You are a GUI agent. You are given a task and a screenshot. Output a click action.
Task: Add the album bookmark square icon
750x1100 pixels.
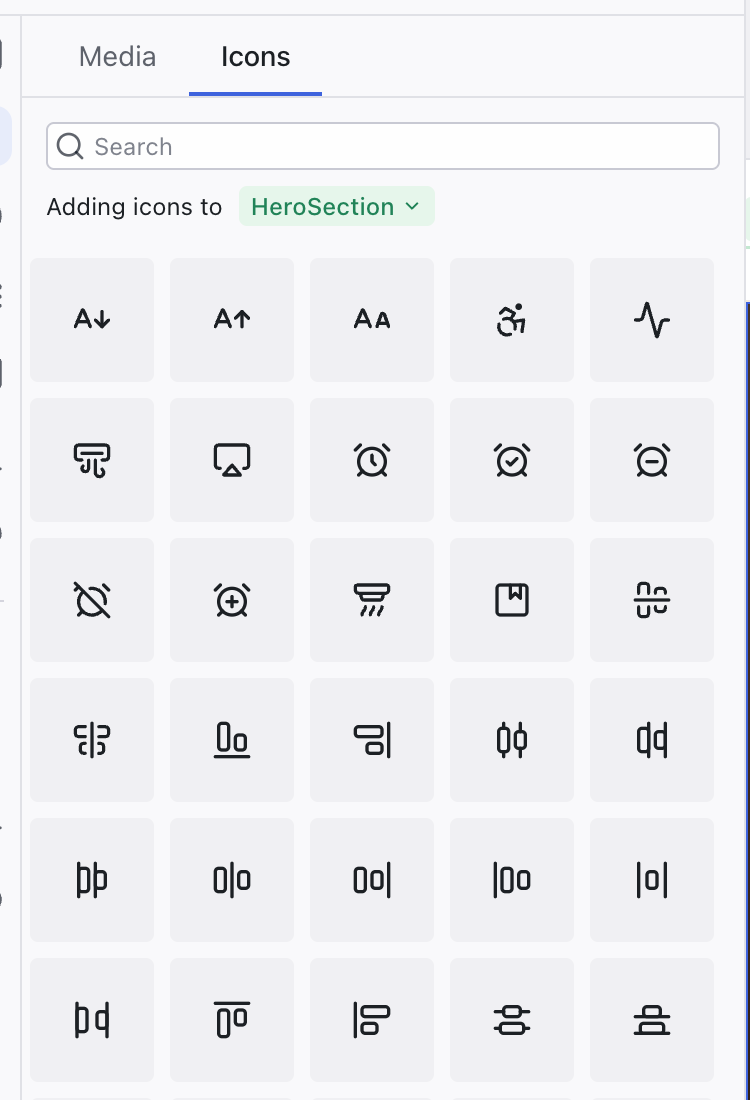tap(512, 600)
